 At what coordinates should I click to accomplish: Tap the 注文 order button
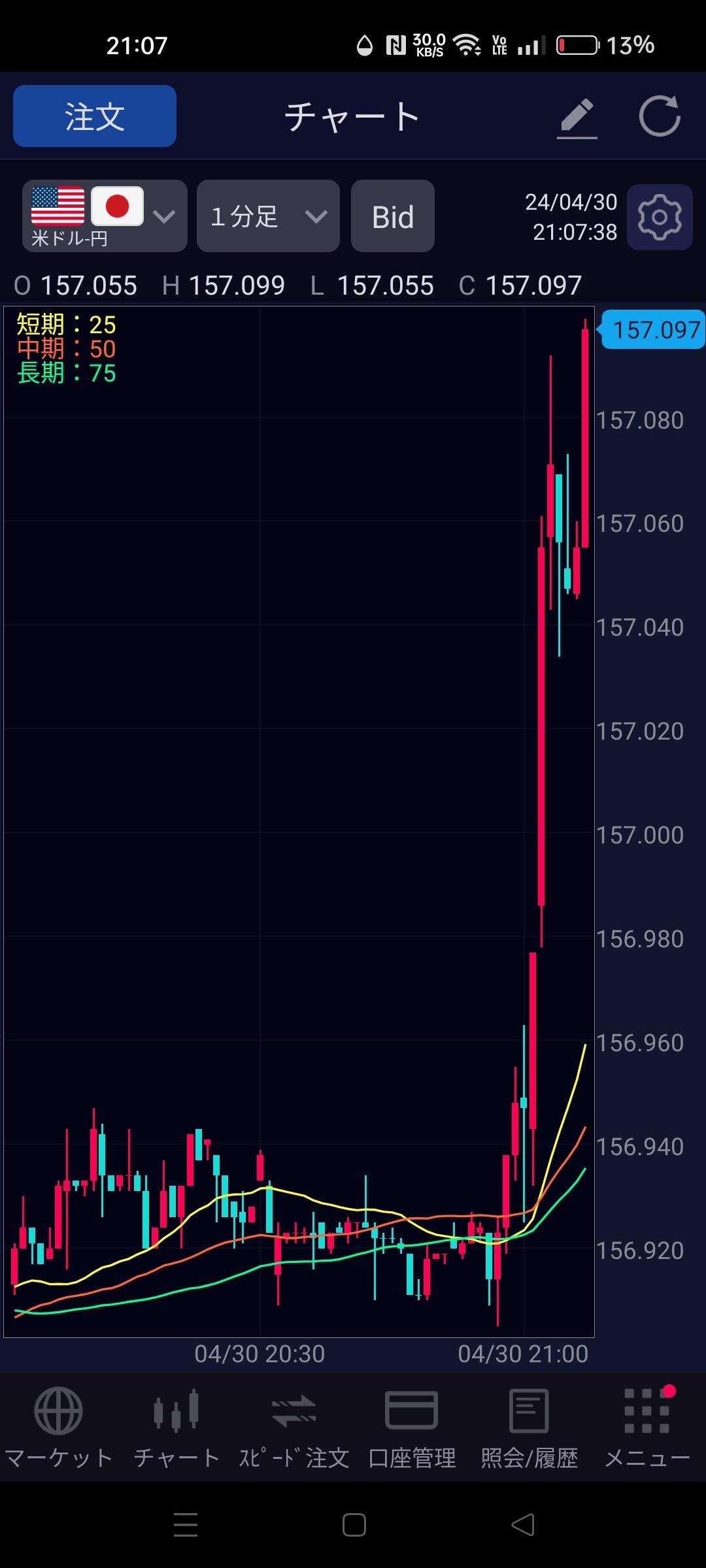[x=95, y=116]
